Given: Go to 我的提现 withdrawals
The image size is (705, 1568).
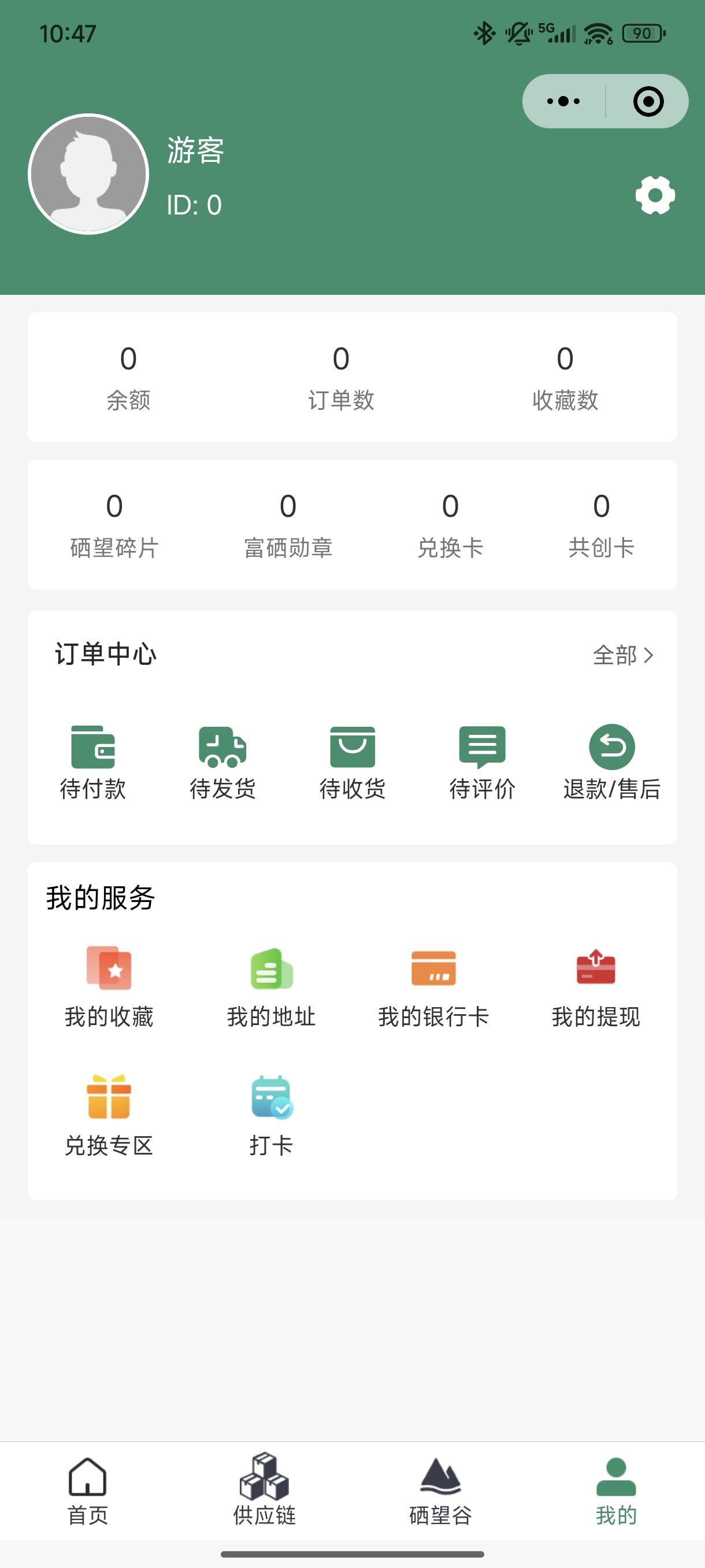Looking at the screenshot, I should pos(596,987).
